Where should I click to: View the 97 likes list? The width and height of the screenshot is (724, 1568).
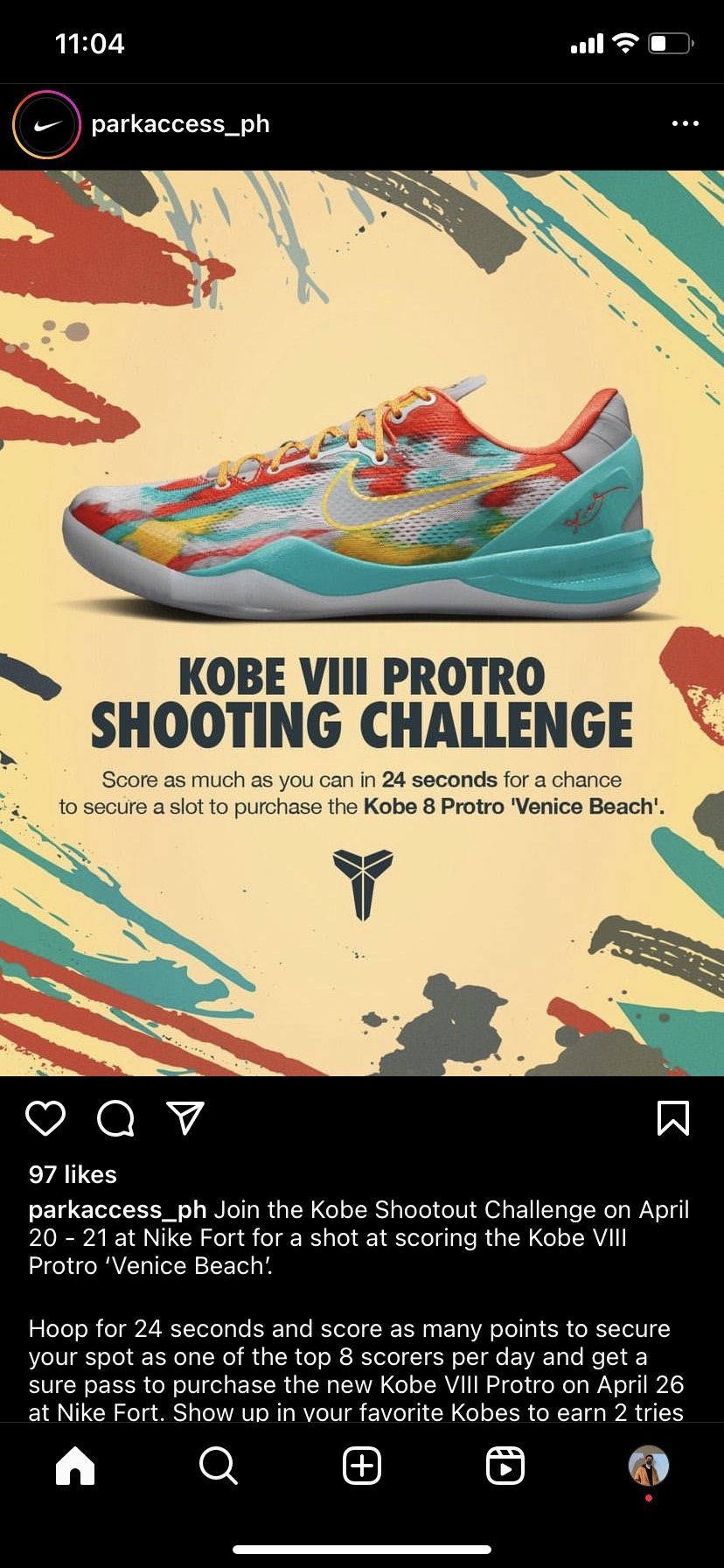coord(73,1174)
